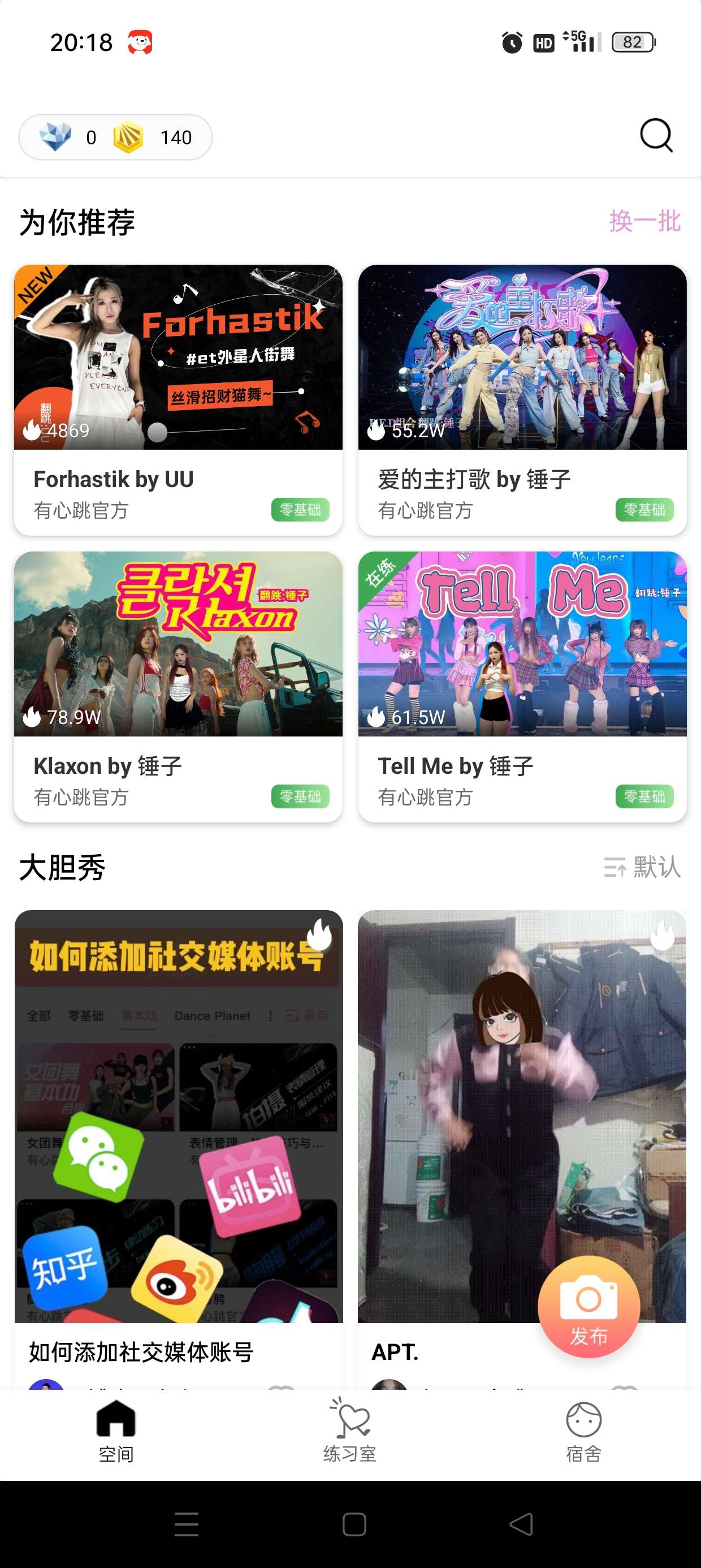This screenshot has width=701, height=1568.
Task: Change the 默认 sort order
Action: [x=643, y=867]
